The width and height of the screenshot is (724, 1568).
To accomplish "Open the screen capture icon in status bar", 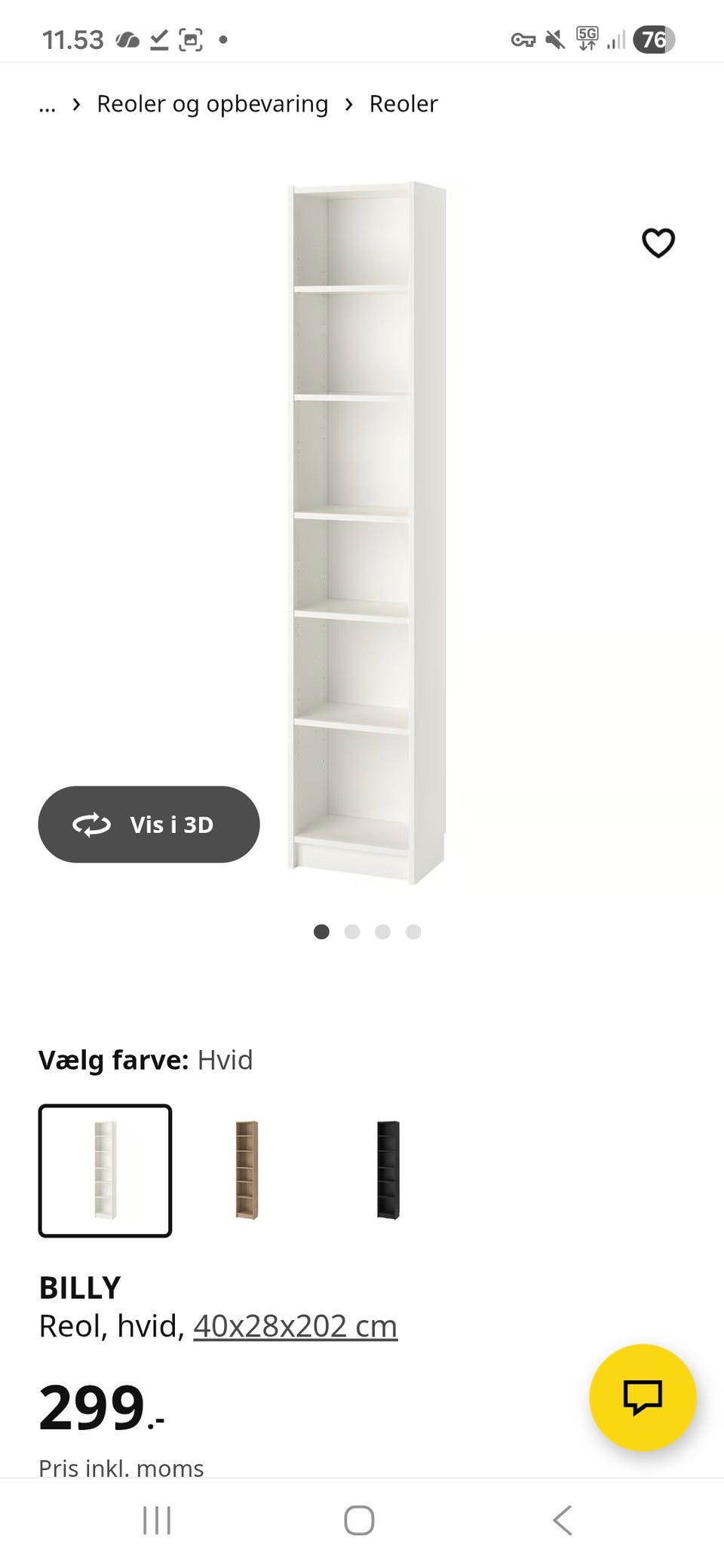I will (191, 39).
